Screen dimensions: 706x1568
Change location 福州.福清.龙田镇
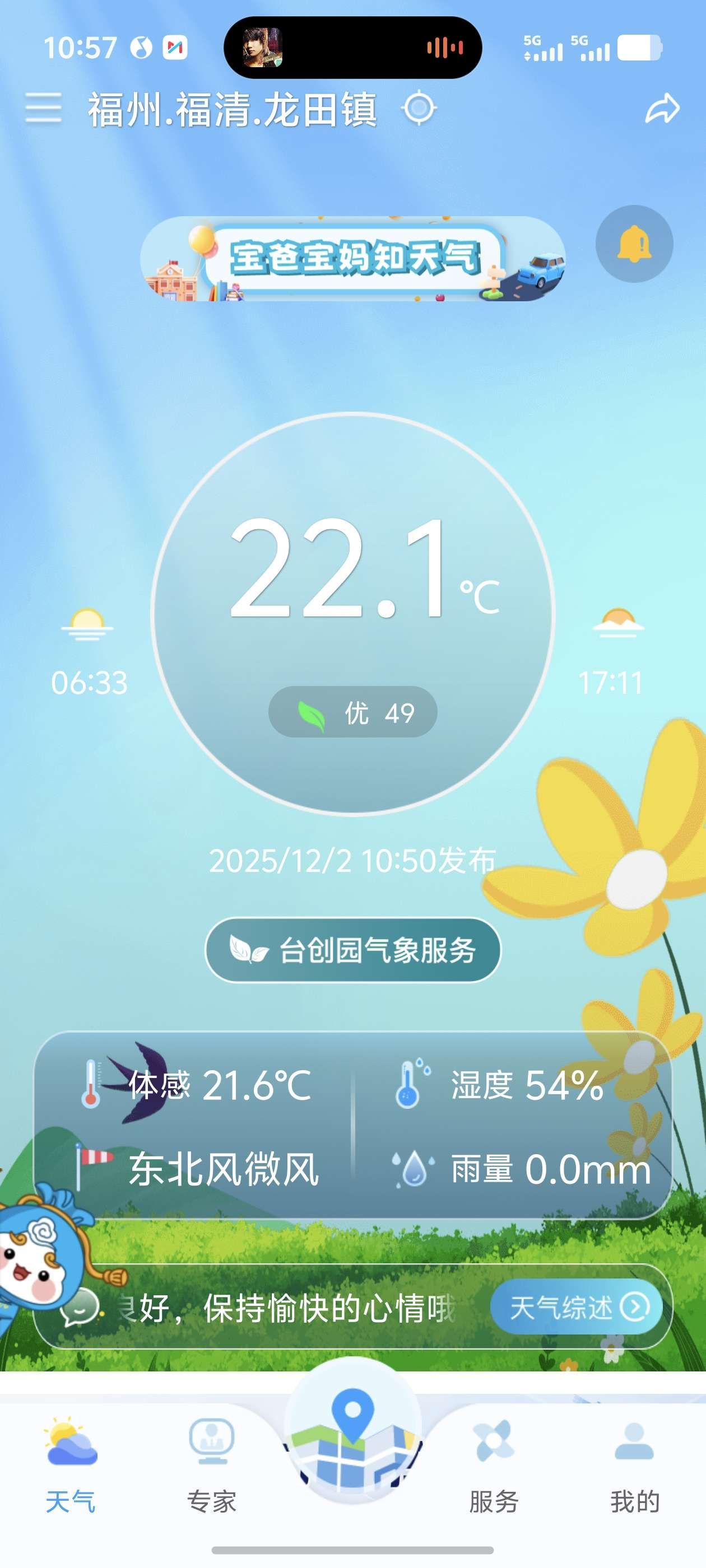point(232,110)
